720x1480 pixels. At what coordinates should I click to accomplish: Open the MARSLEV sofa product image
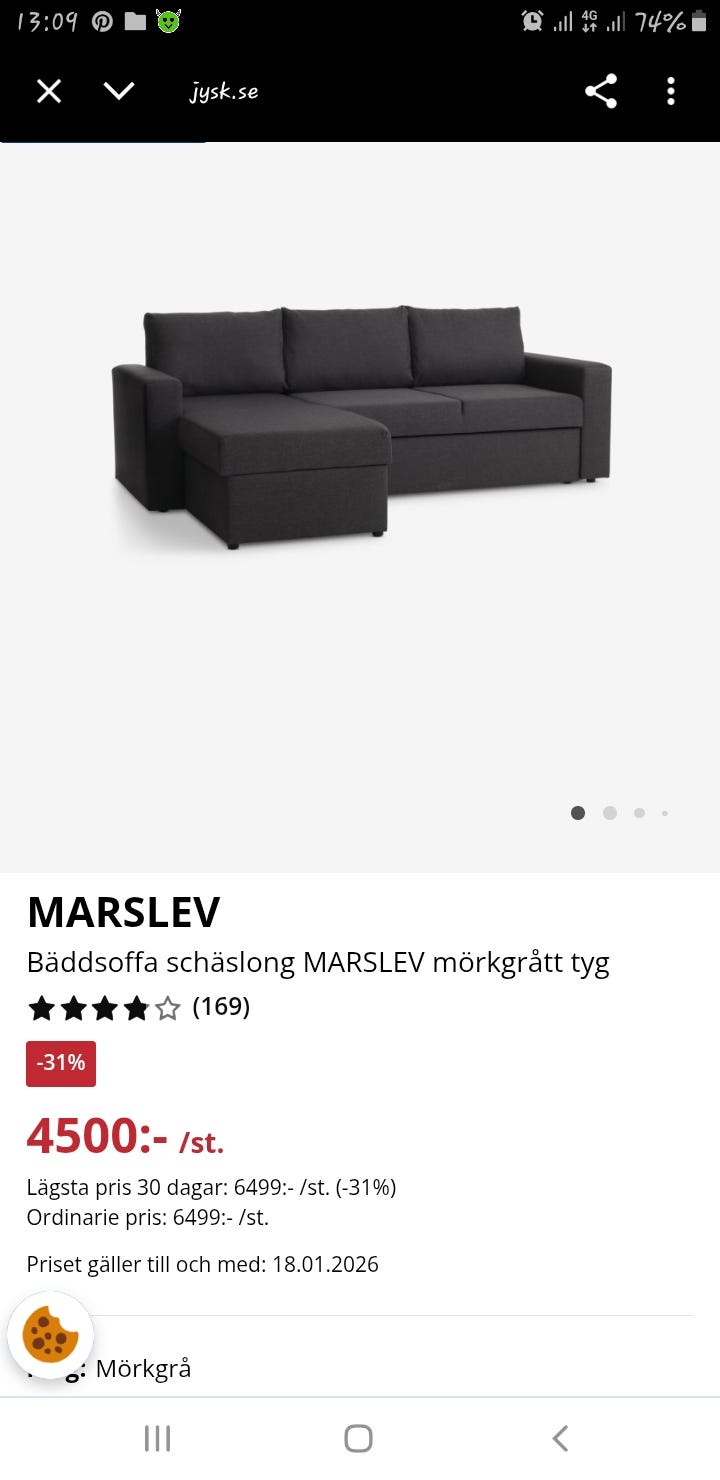(x=360, y=425)
